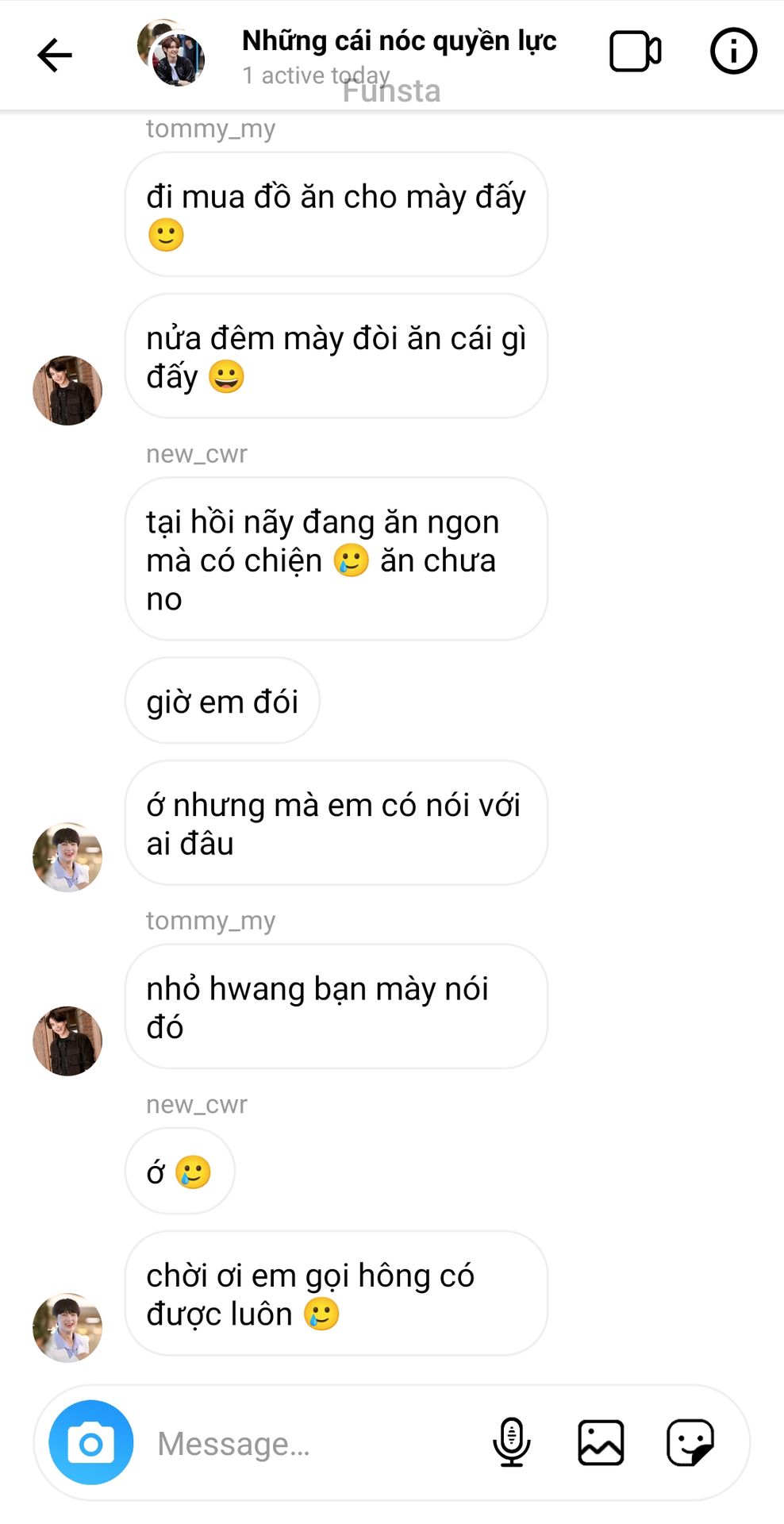Open avatar beside "chời ơi em gọi hông có"
This screenshot has height=1524, width=784.
coord(67,1327)
